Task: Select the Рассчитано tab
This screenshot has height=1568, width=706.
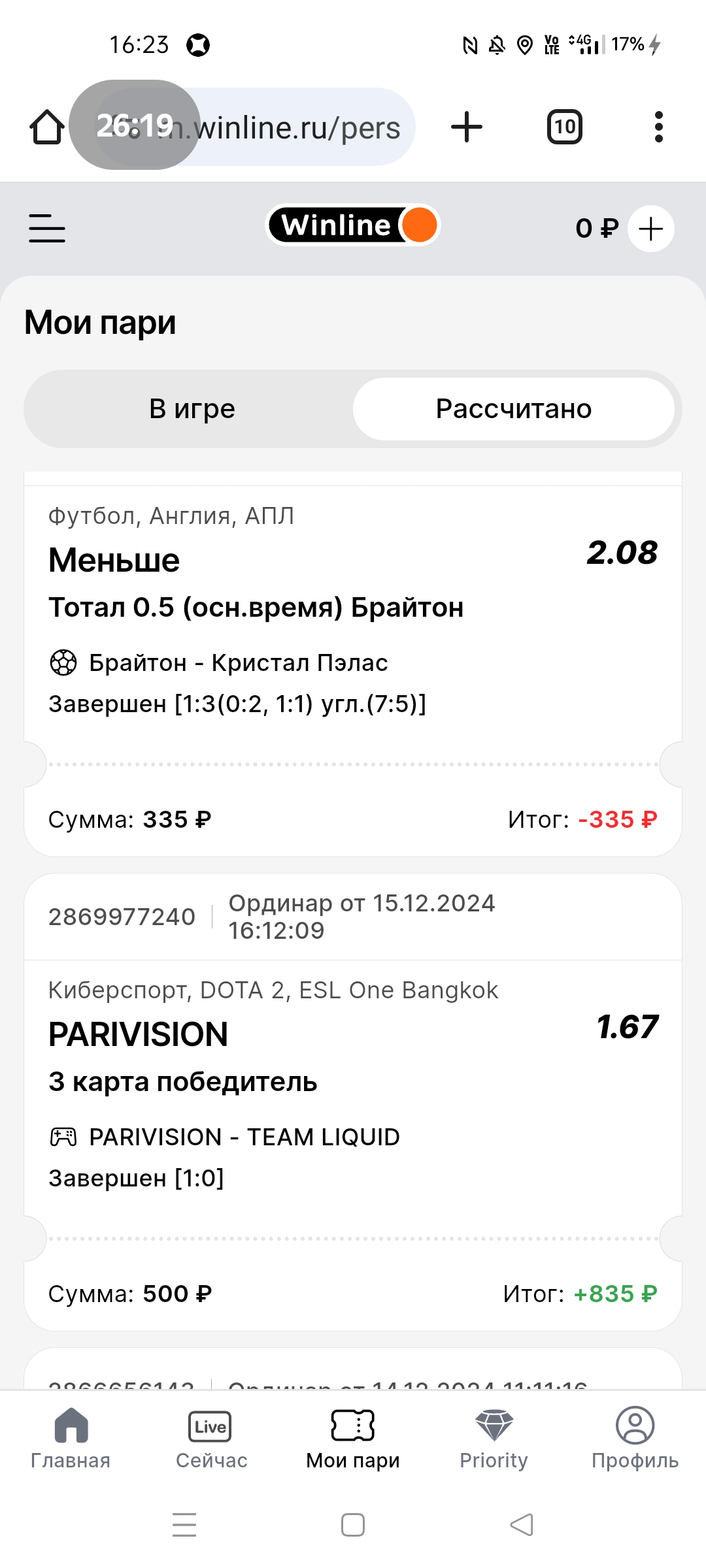Action: pos(514,409)
